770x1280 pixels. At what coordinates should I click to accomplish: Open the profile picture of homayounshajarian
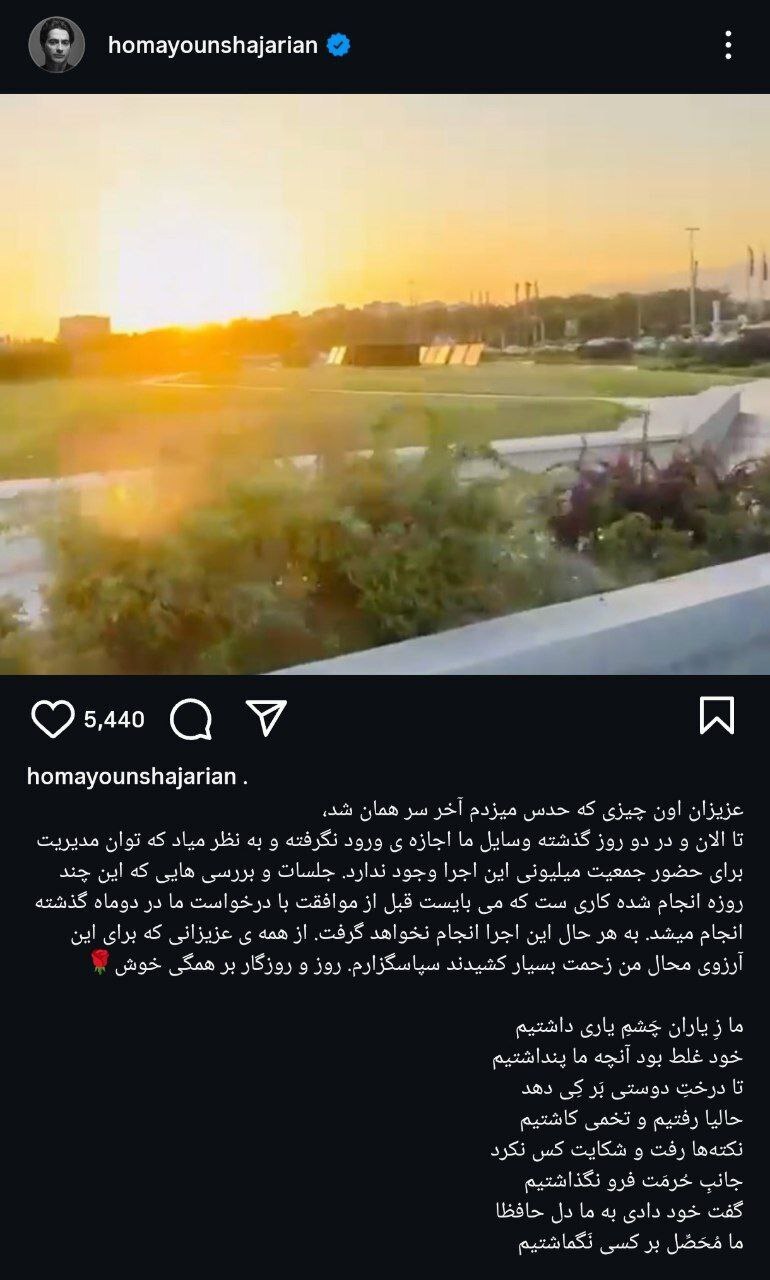click(x=54, y=42)
